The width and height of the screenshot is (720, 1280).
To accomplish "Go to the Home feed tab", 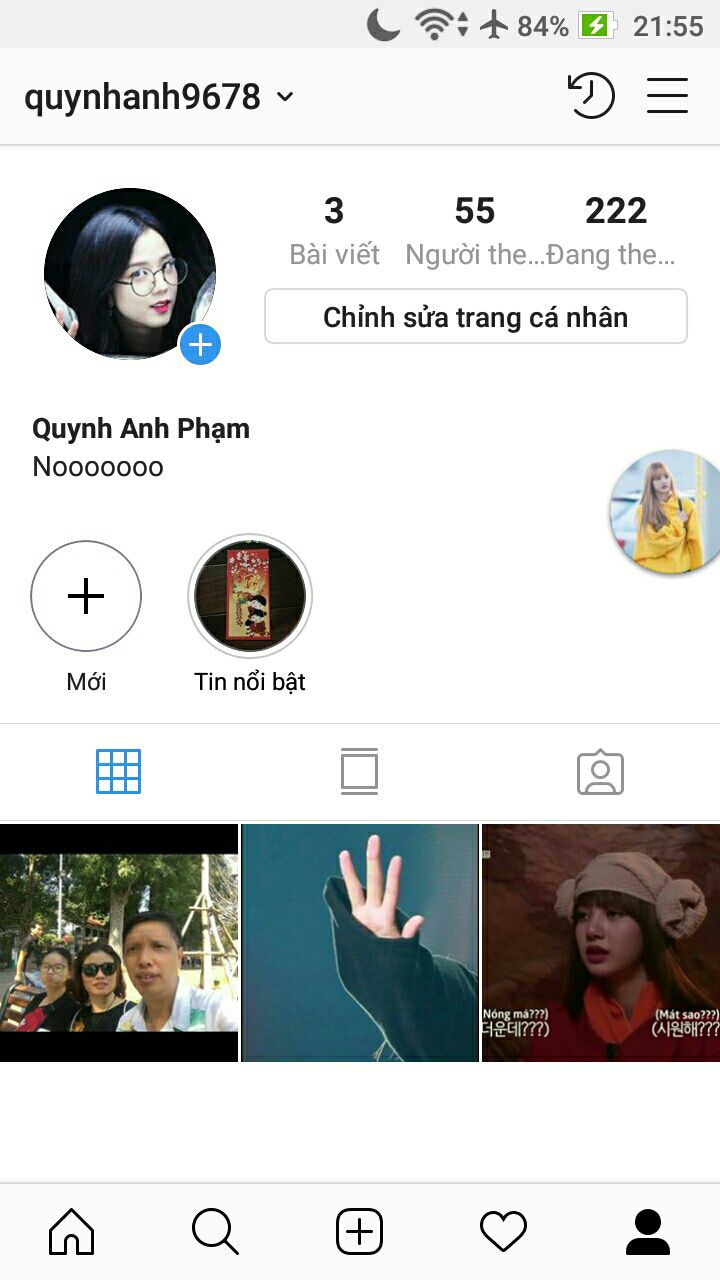I will point(72,1231).
